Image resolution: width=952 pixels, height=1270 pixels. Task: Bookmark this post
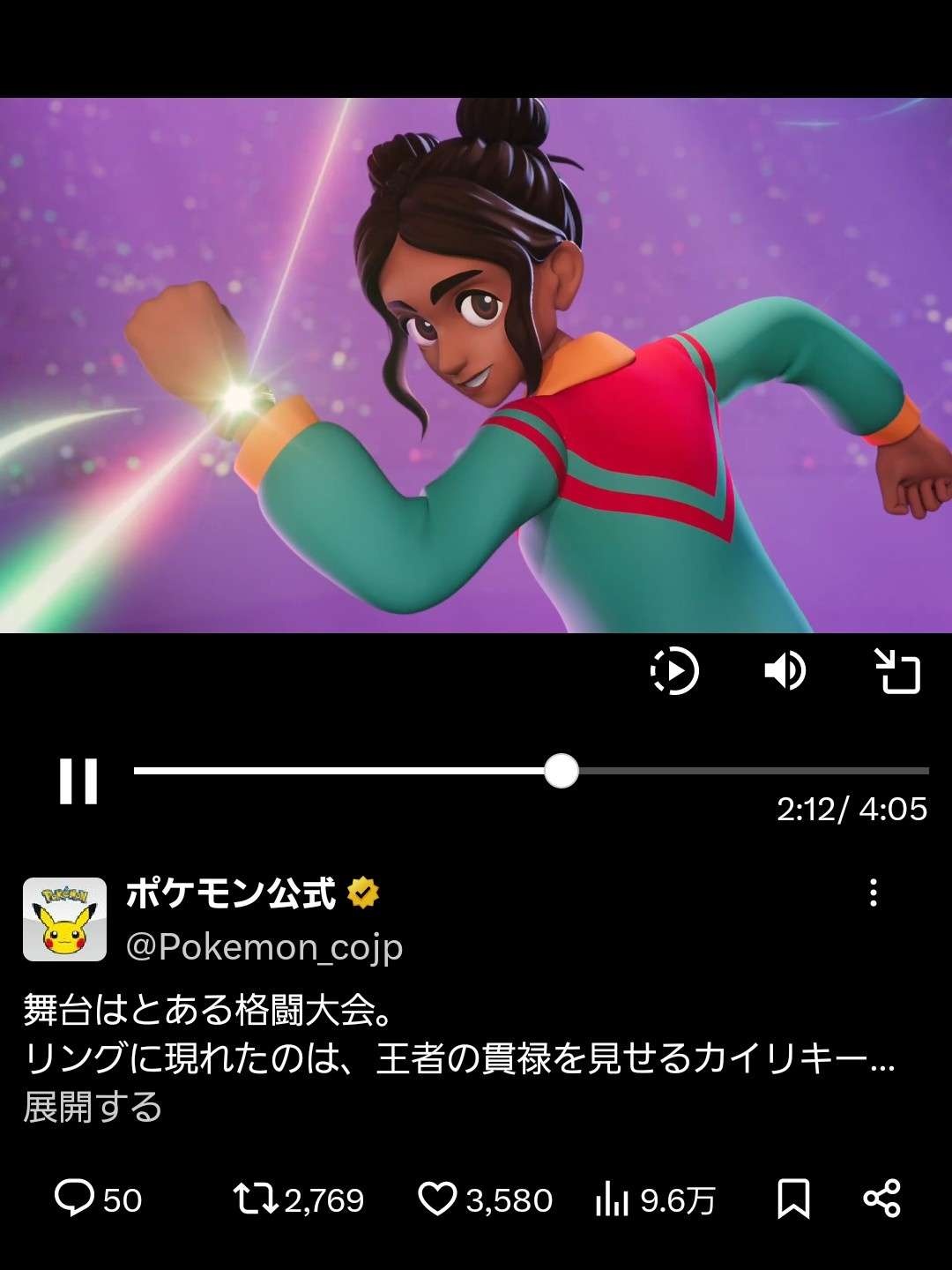[792, 1199]
